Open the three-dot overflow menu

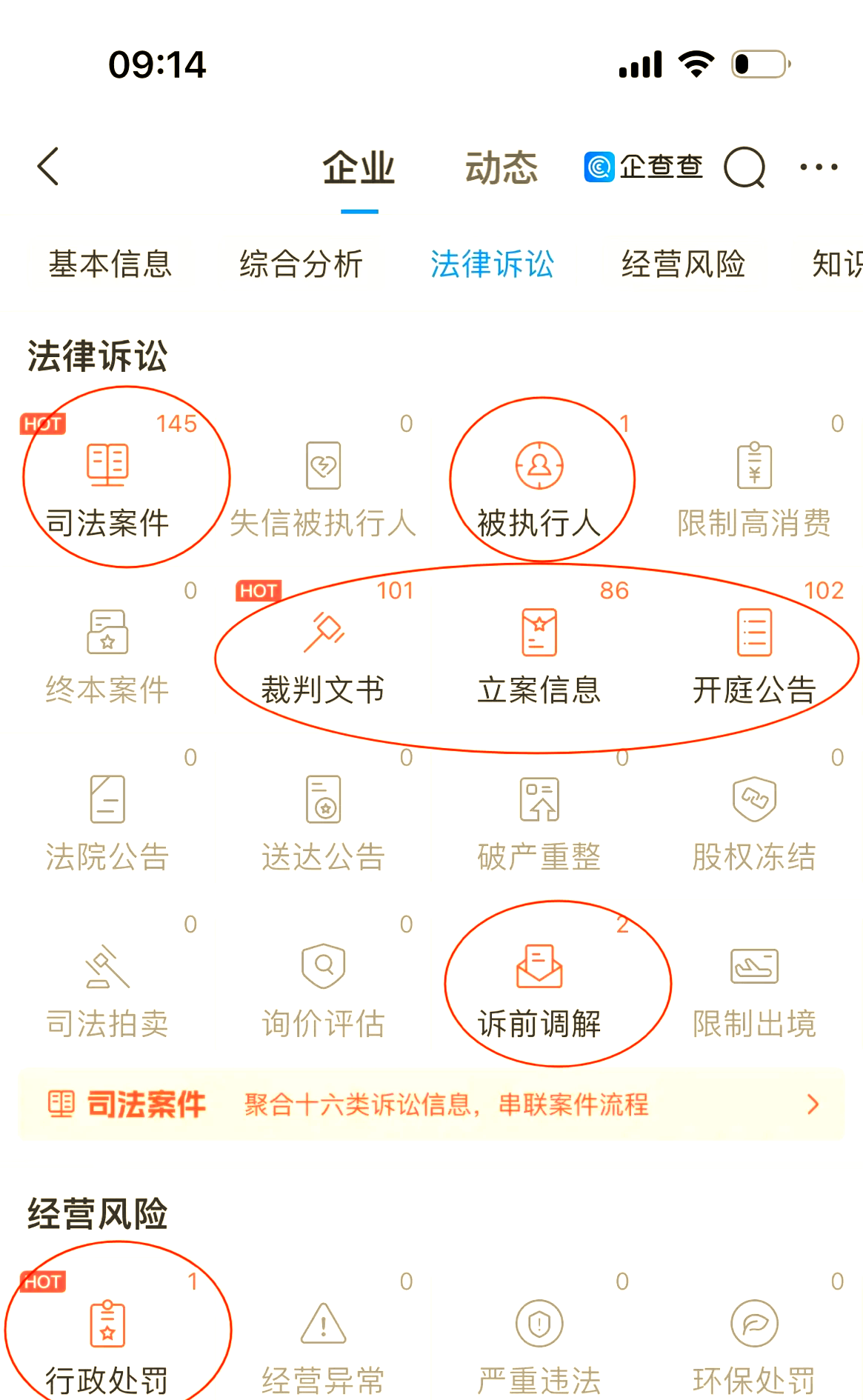pyautogui.click(x=819, y=167)
